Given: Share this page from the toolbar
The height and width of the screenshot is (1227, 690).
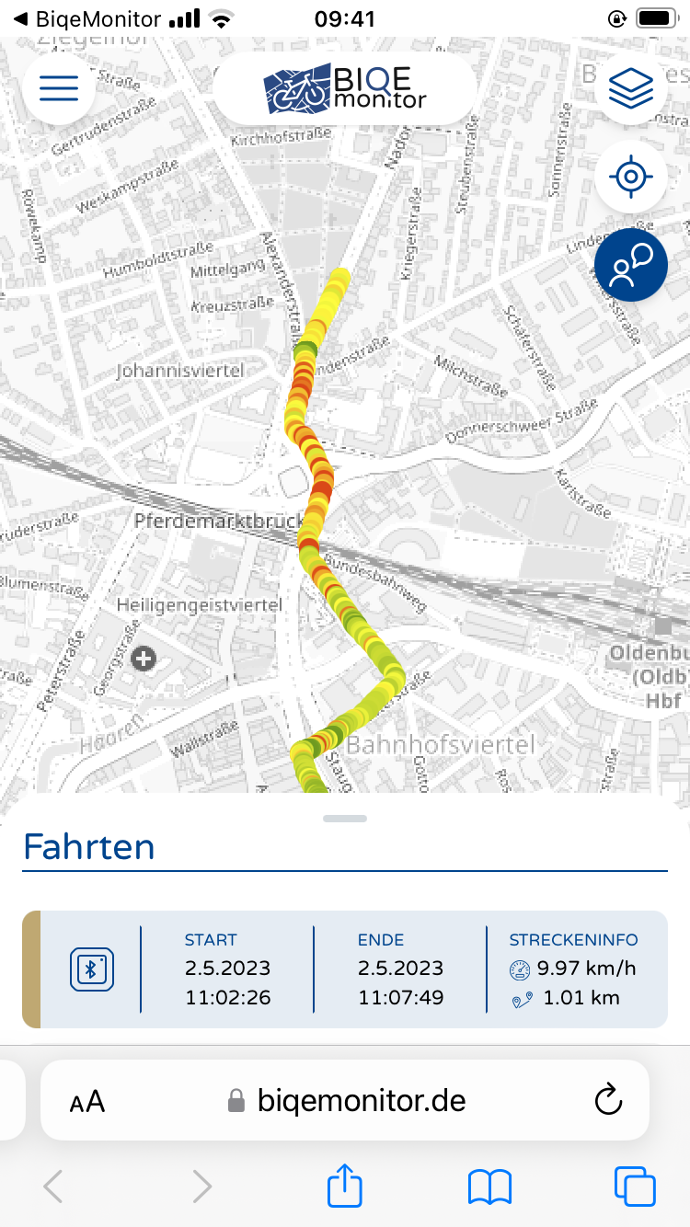Looking at the screenshot, I should coord(344,1187).
